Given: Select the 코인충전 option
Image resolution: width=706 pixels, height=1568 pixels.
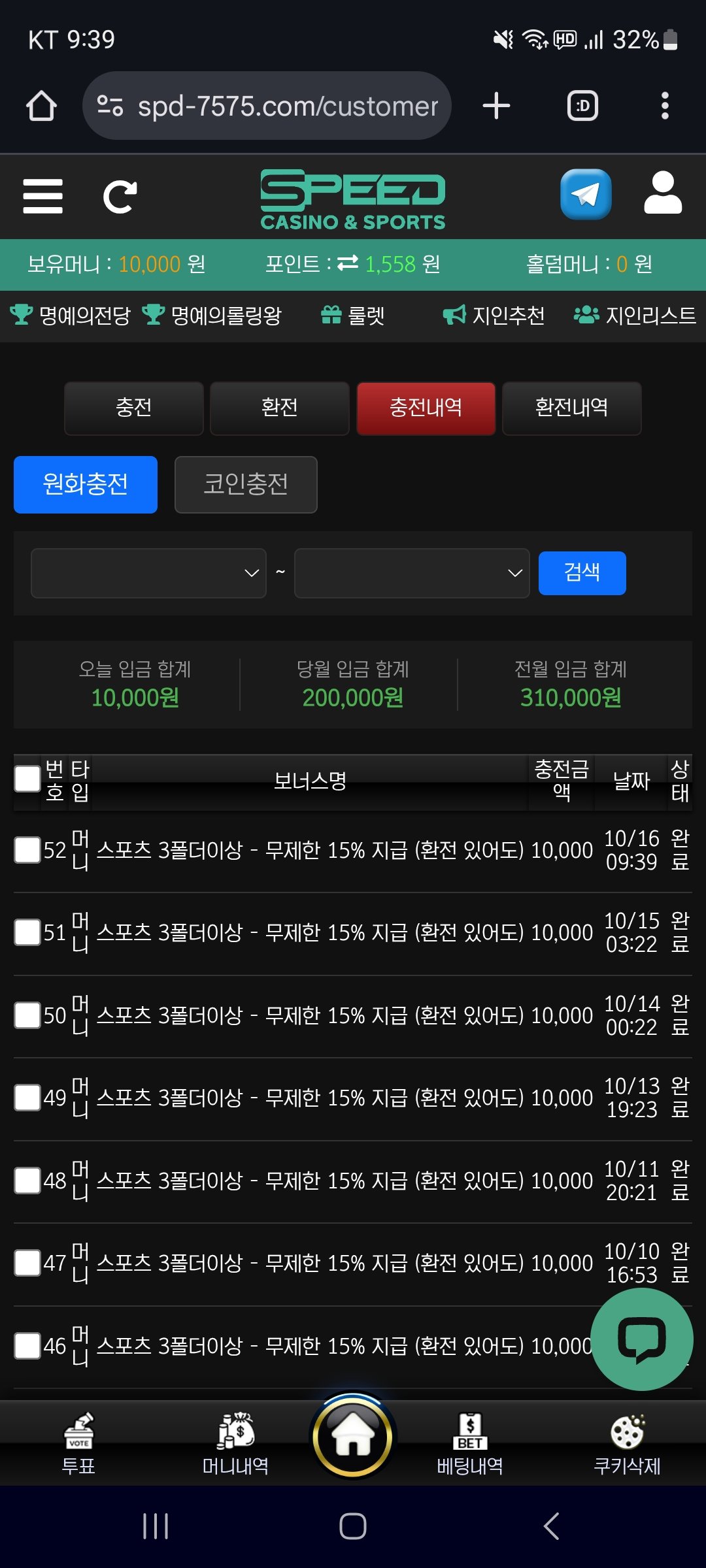Looking at the screenshot, I should 246,484.
